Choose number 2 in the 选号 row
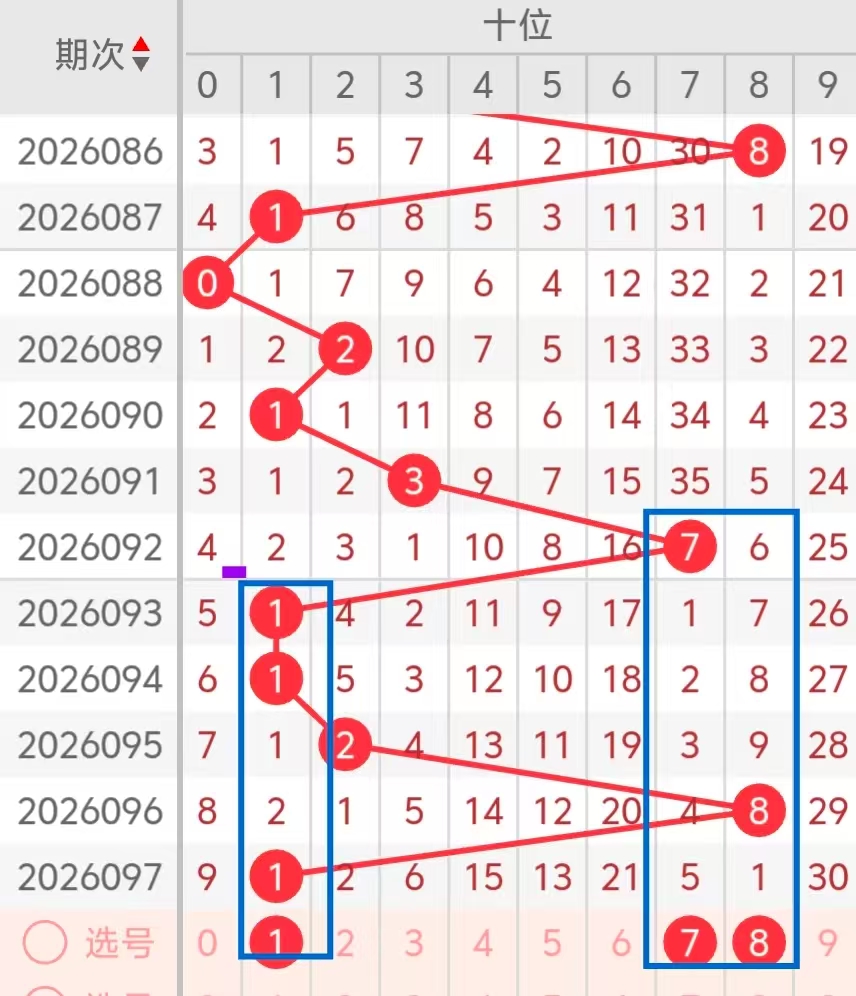Image resolution: width=856 pixels, height=996 pixels. tap(345, 942)
